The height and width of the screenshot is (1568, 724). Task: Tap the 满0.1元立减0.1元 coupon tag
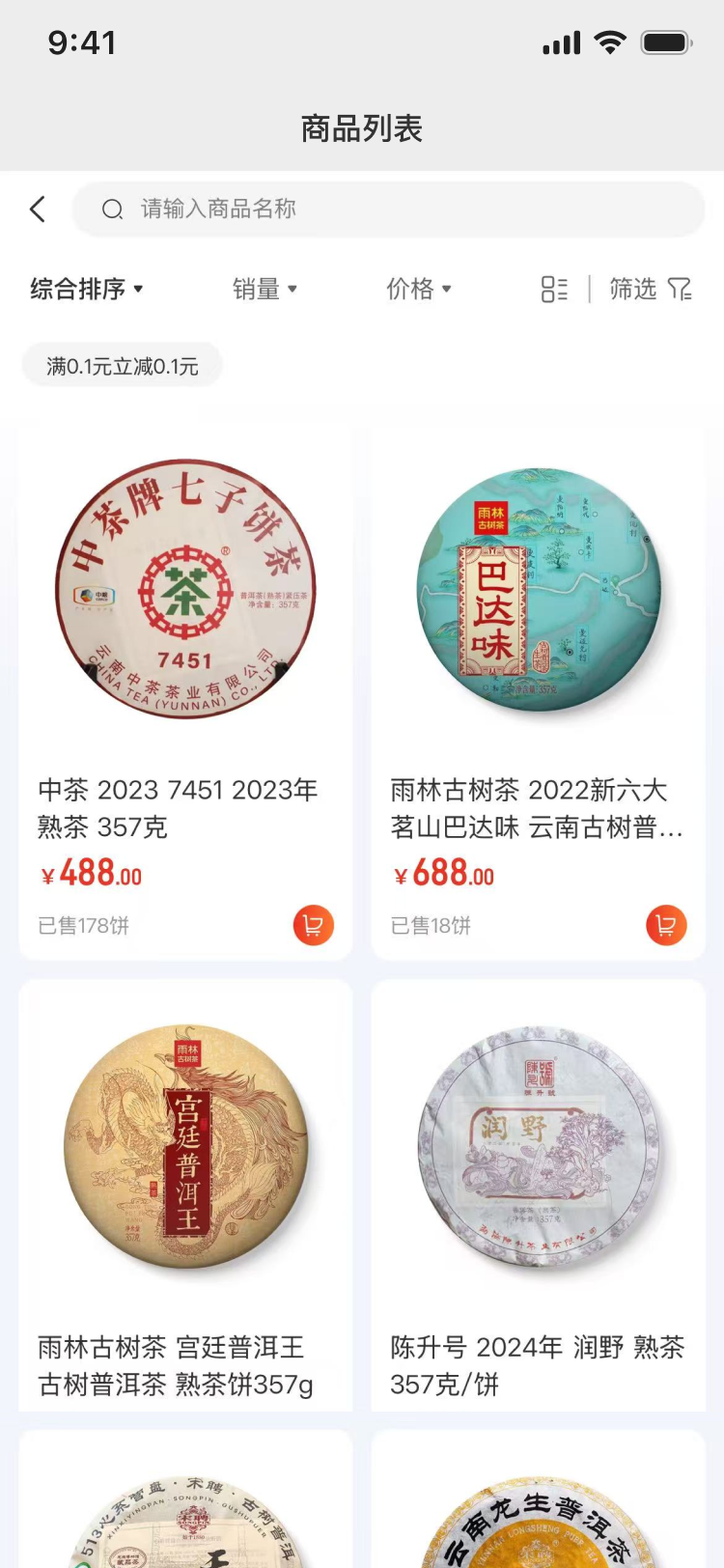point(122,364)
